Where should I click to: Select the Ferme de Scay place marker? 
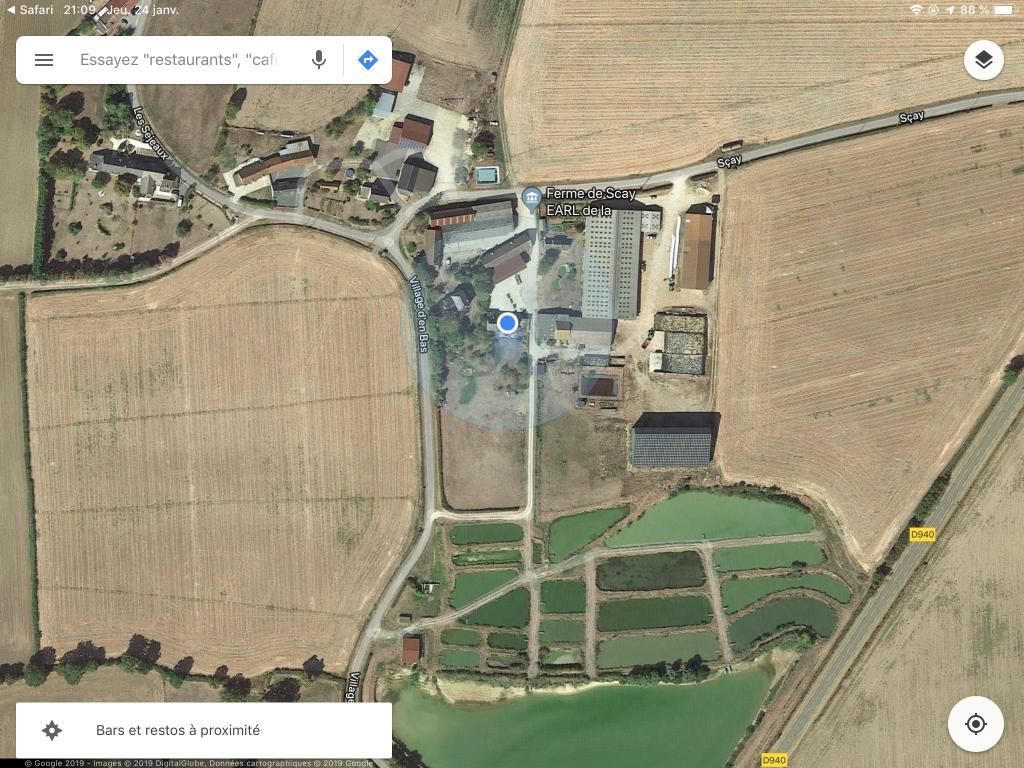pos(532,197)
